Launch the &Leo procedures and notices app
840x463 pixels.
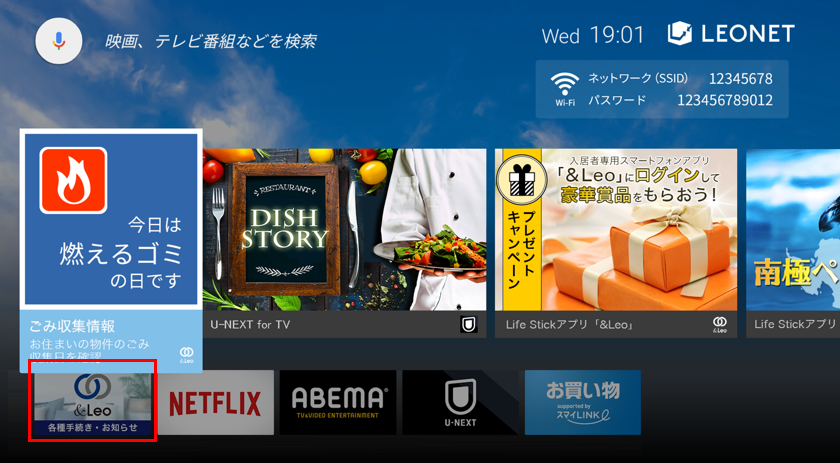(x=92, y=402)
